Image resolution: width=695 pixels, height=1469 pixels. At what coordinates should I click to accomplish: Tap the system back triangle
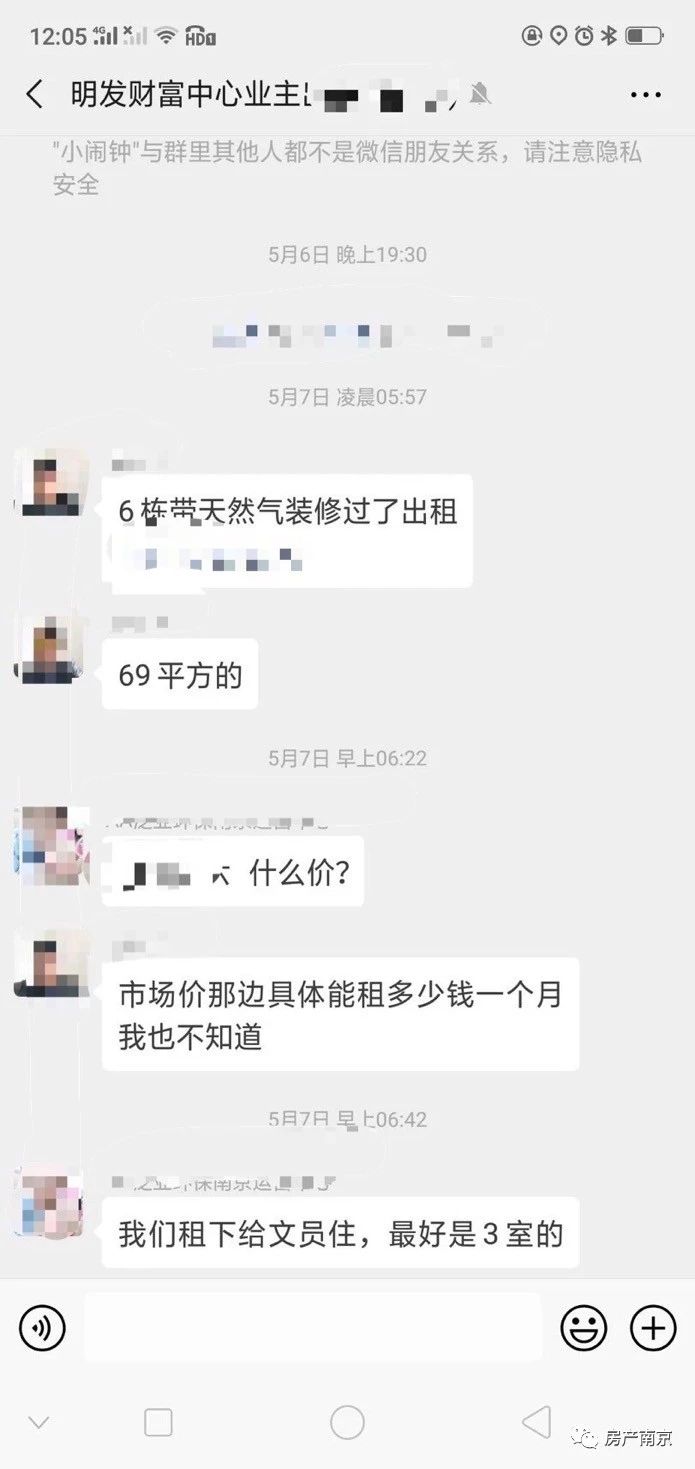(x=537, y=1422)
